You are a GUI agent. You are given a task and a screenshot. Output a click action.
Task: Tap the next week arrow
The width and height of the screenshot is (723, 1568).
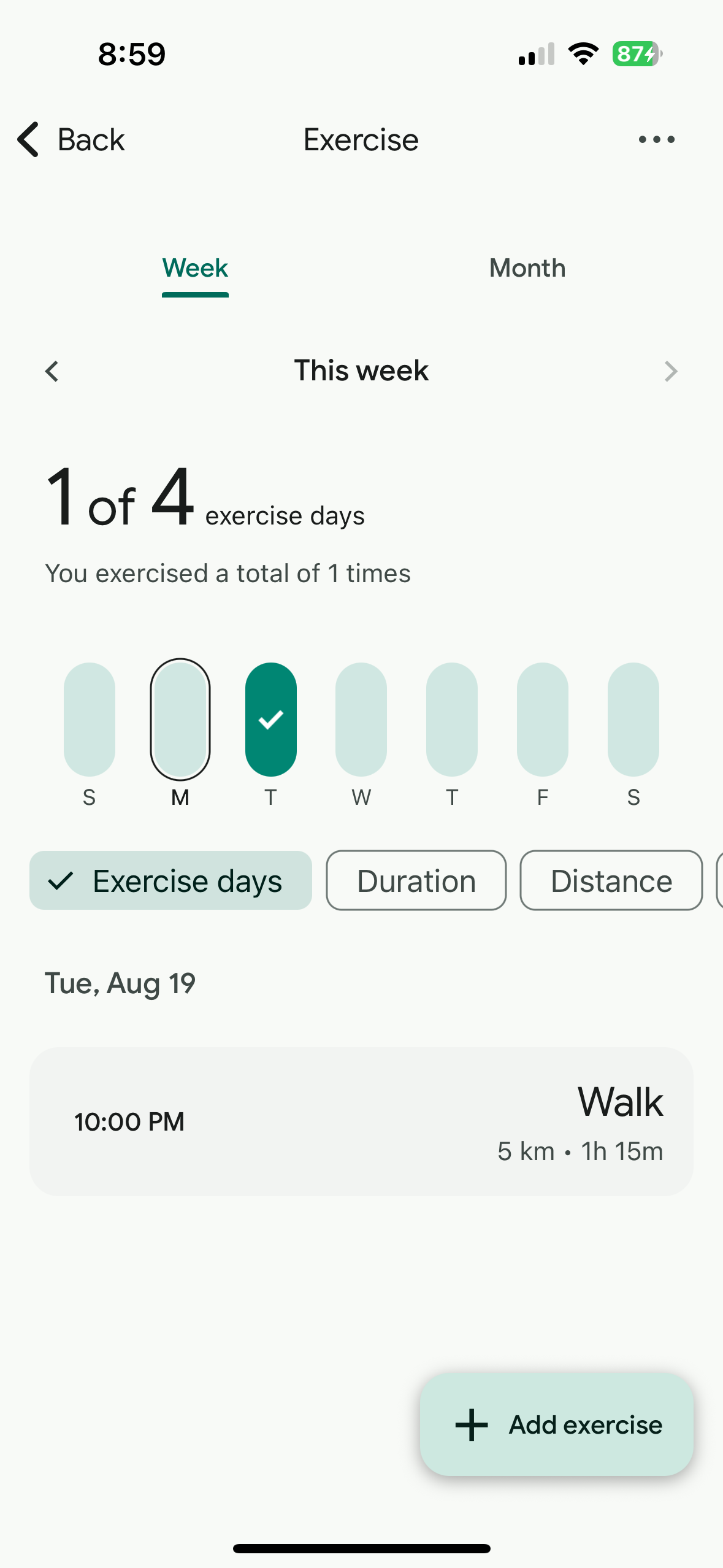[670, 371]
